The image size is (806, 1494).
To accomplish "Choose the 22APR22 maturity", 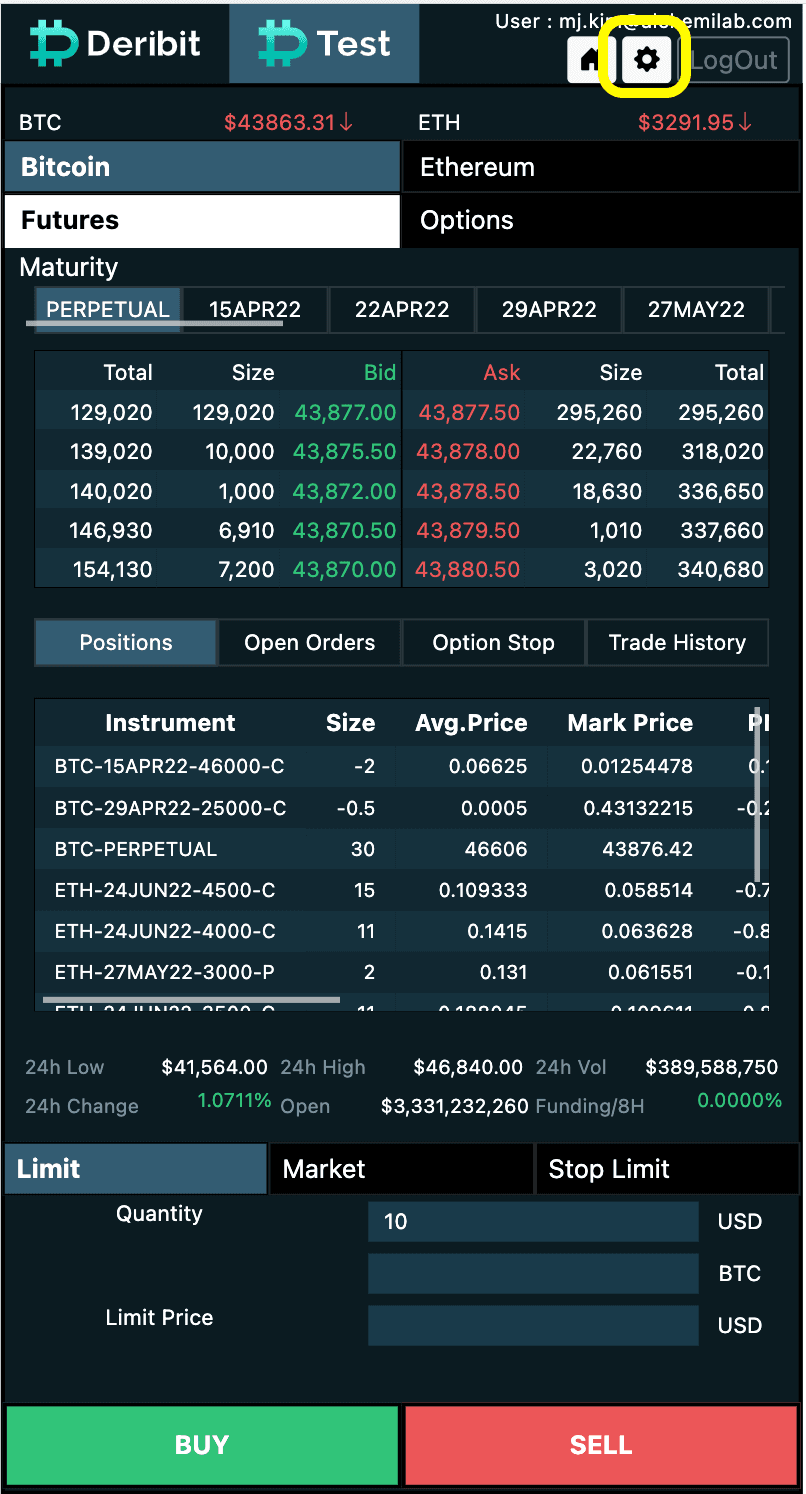I will (x=402, y=310).
